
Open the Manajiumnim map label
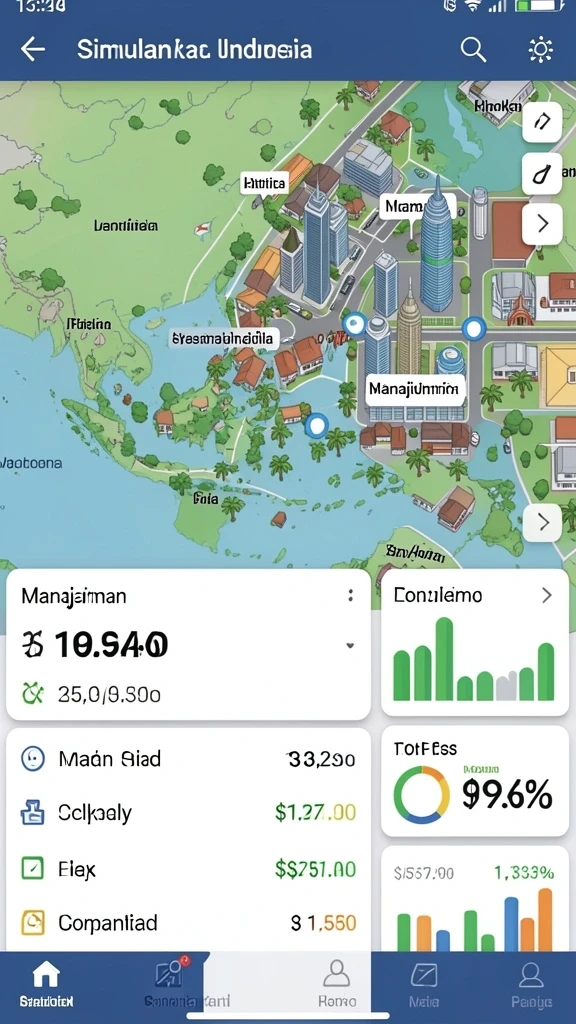[413, 389]
